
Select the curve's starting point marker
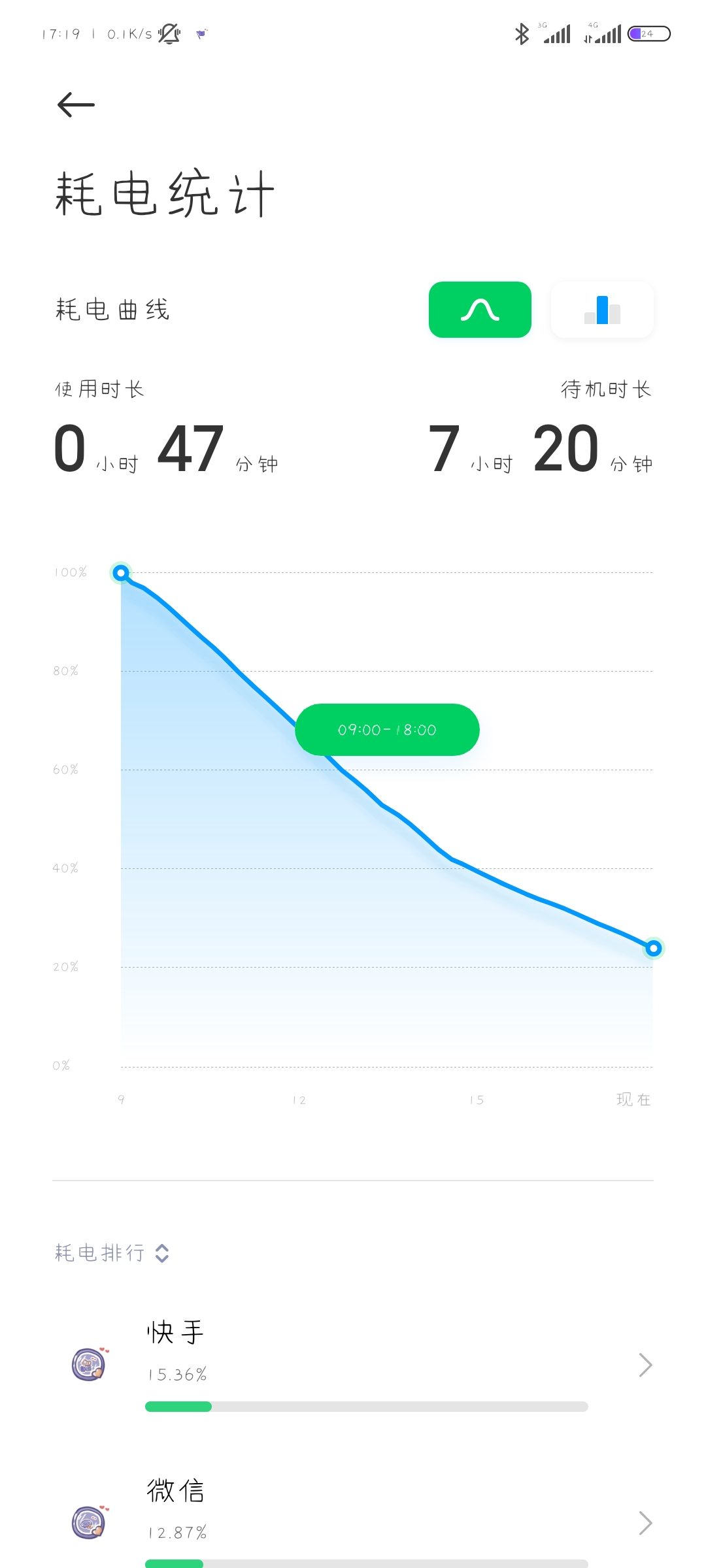(121, 573)
